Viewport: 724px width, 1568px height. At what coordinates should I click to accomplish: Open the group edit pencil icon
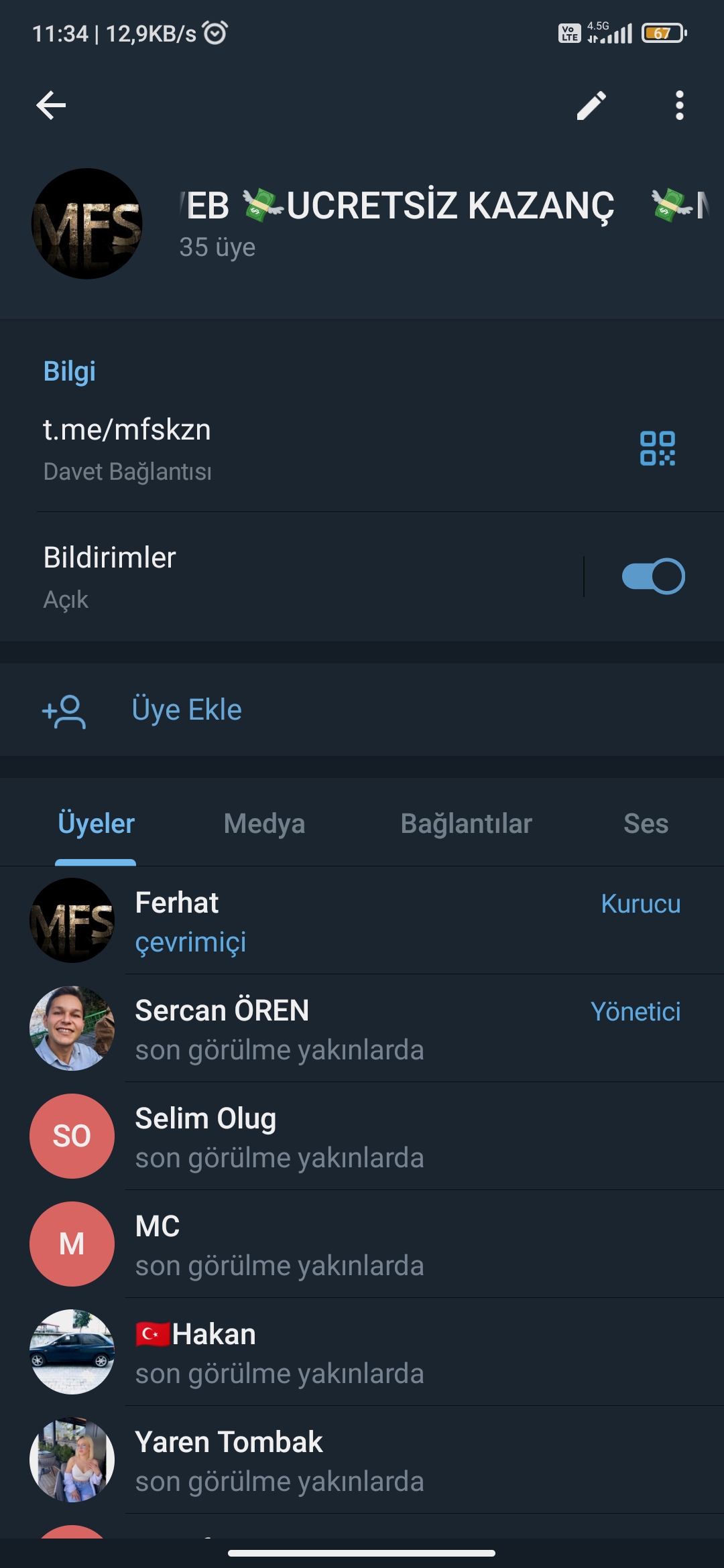(593, 105)
